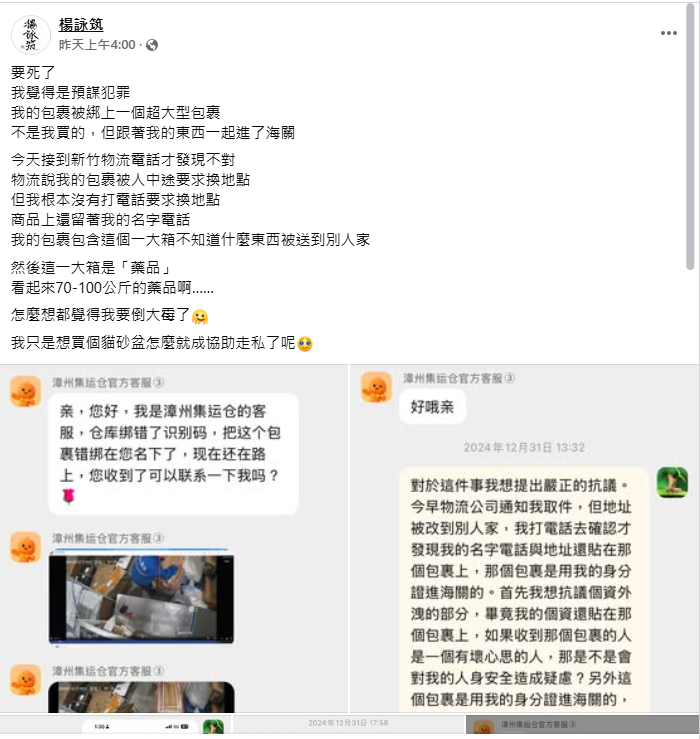View the attached image with the 亲，您好 message
This screenshot has height=739, width=700.
pyautogui.click(x=174, y=539)
